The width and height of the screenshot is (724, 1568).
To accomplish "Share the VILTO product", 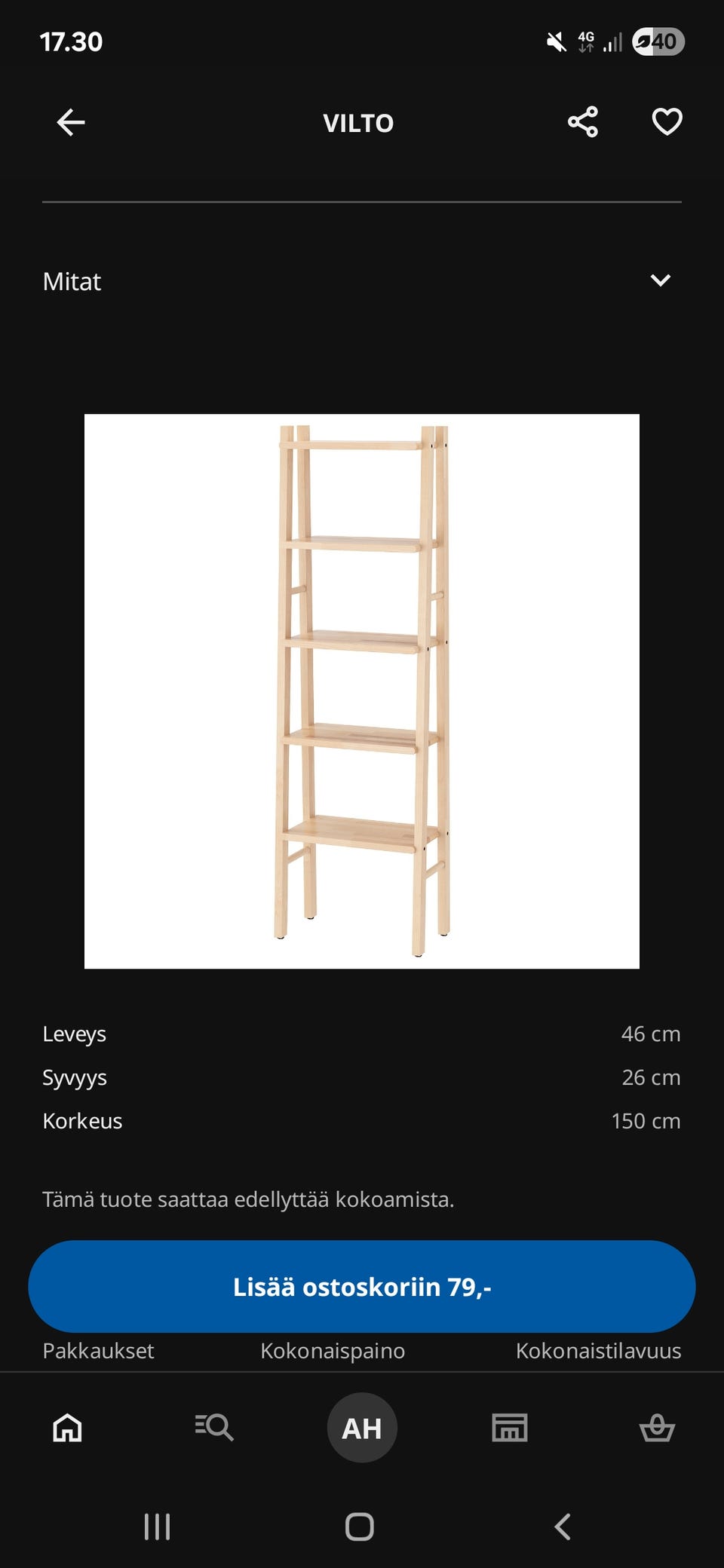I will (x=583, y=122).
